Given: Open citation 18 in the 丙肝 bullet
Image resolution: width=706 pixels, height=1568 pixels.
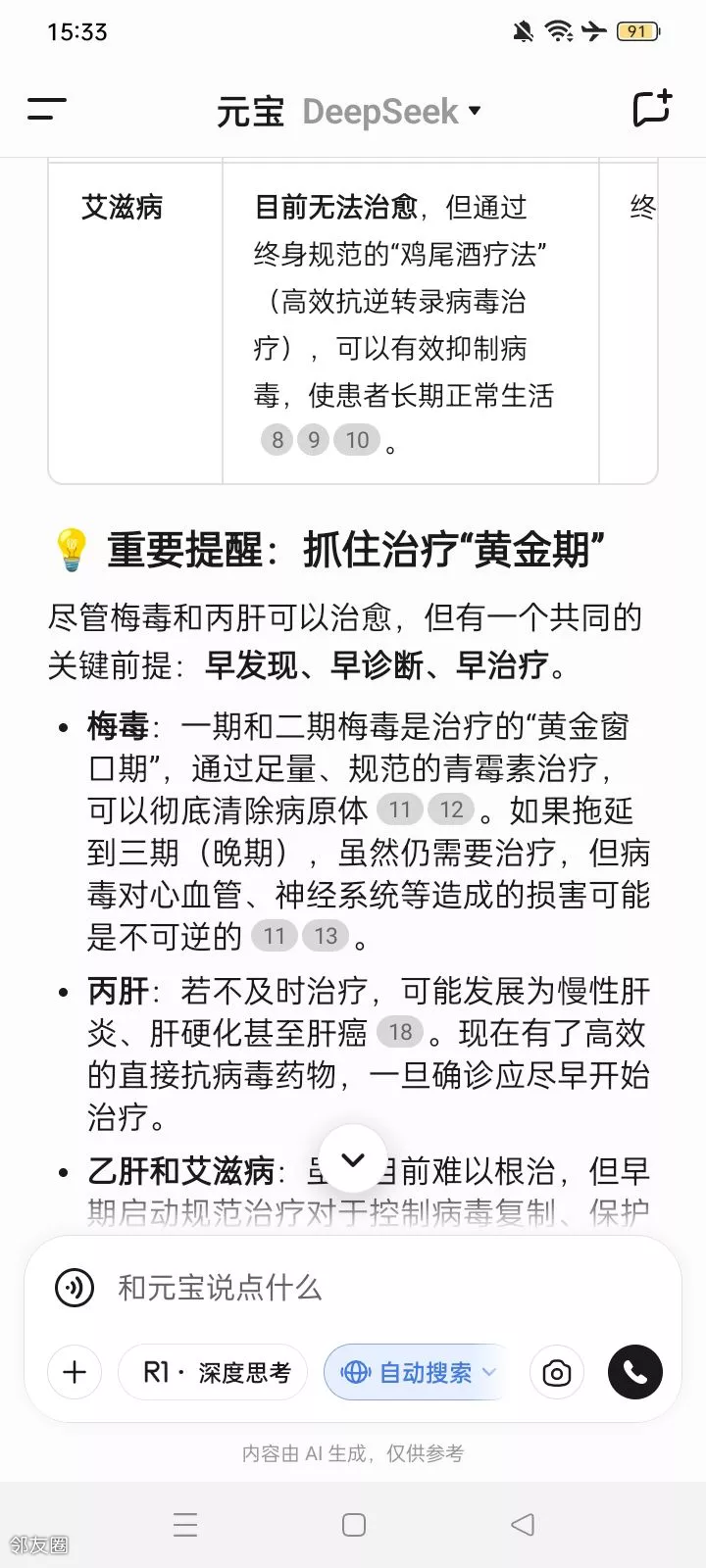Looking at the screenshot, I should [x=400, y=1032].
